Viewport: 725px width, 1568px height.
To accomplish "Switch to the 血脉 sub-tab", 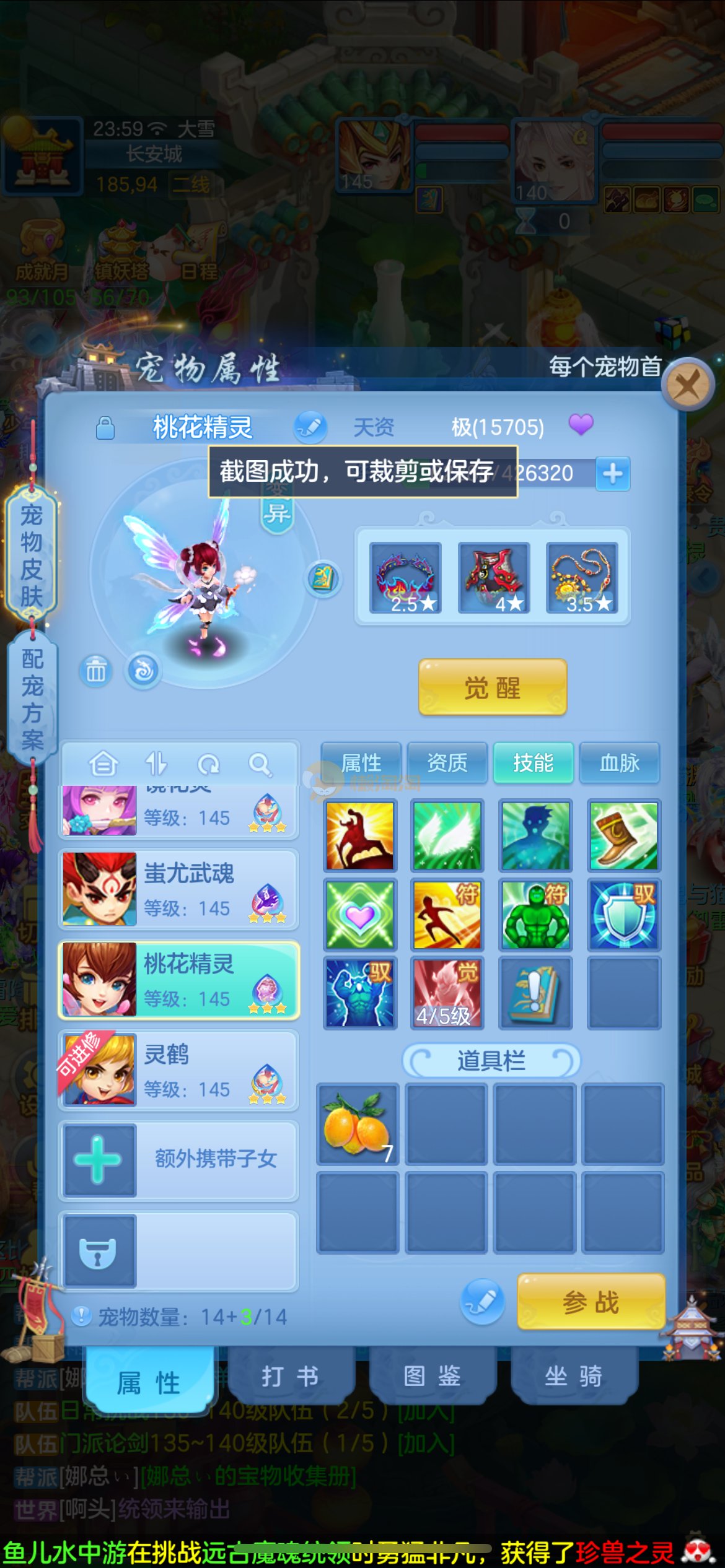I will [619, 762].
